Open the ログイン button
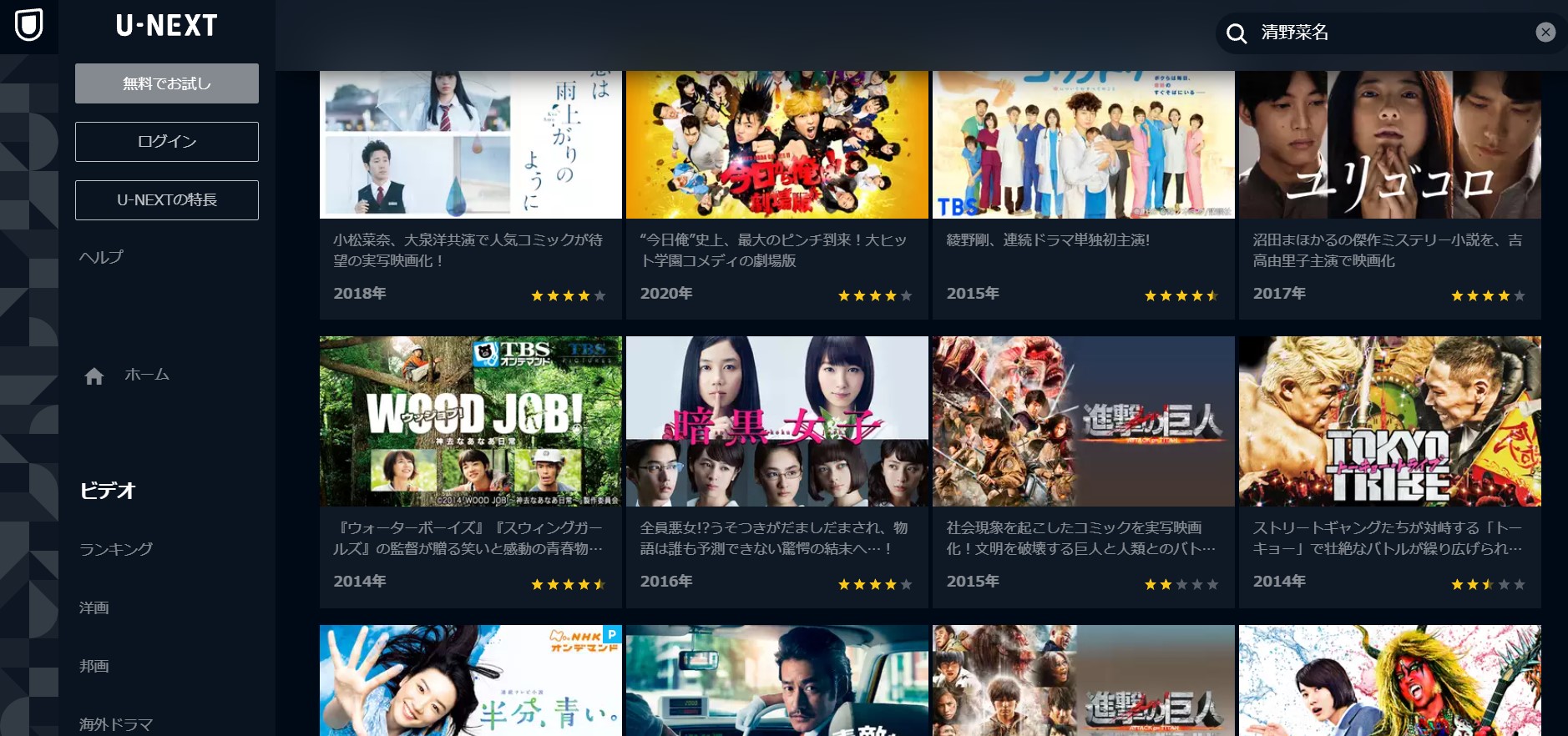 (166, 142)
